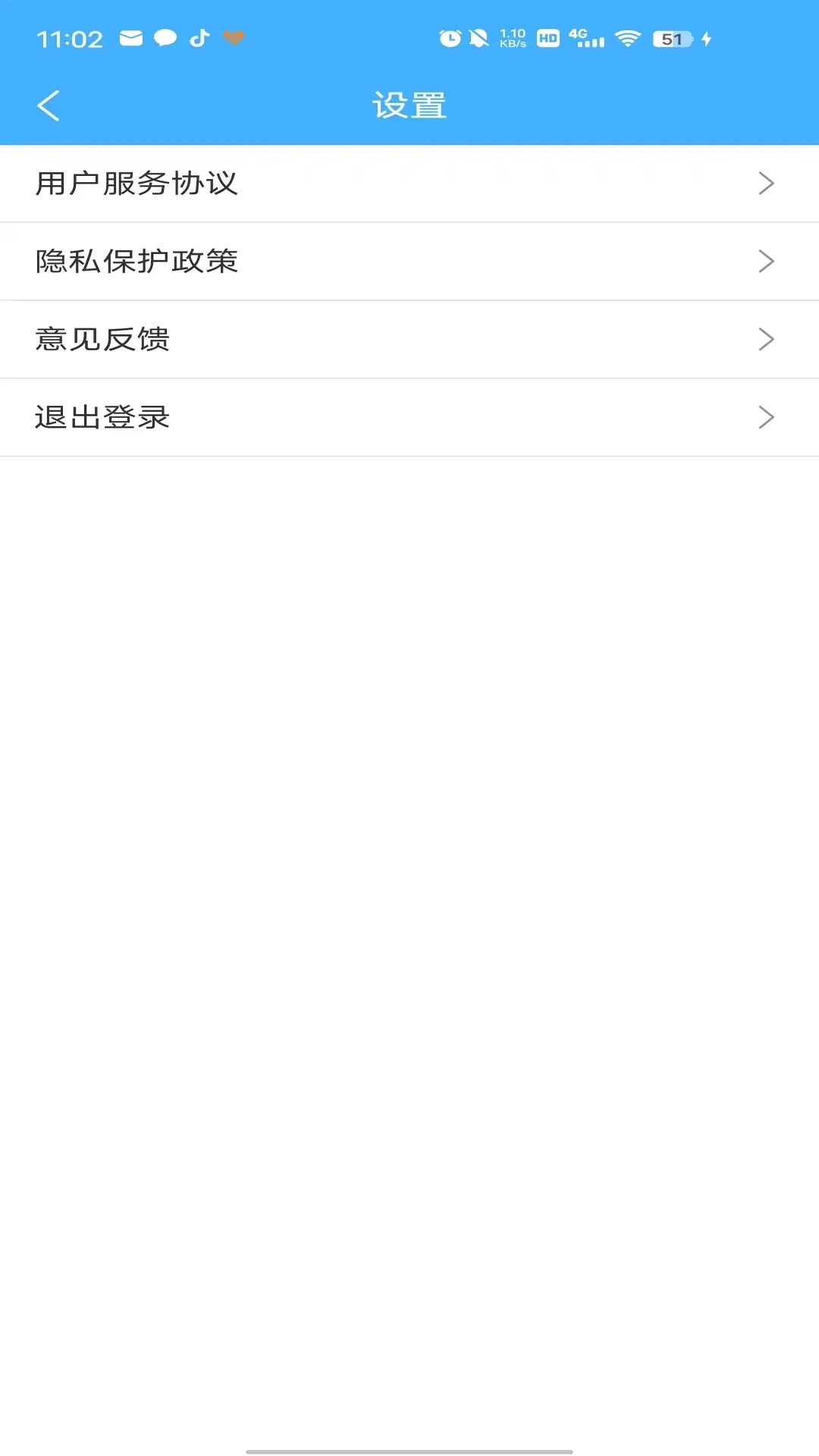819x1456 pixels.
Task: Click the message bubble notification icon
Action: 164,38
